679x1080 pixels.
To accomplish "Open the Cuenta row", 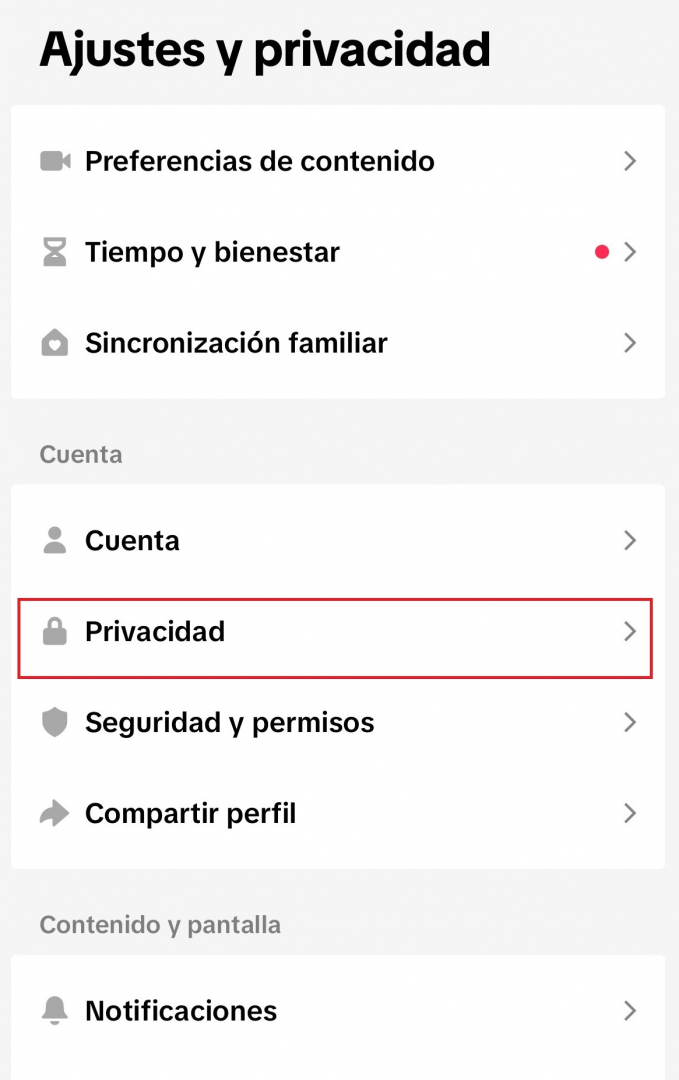I will point(132,541).
